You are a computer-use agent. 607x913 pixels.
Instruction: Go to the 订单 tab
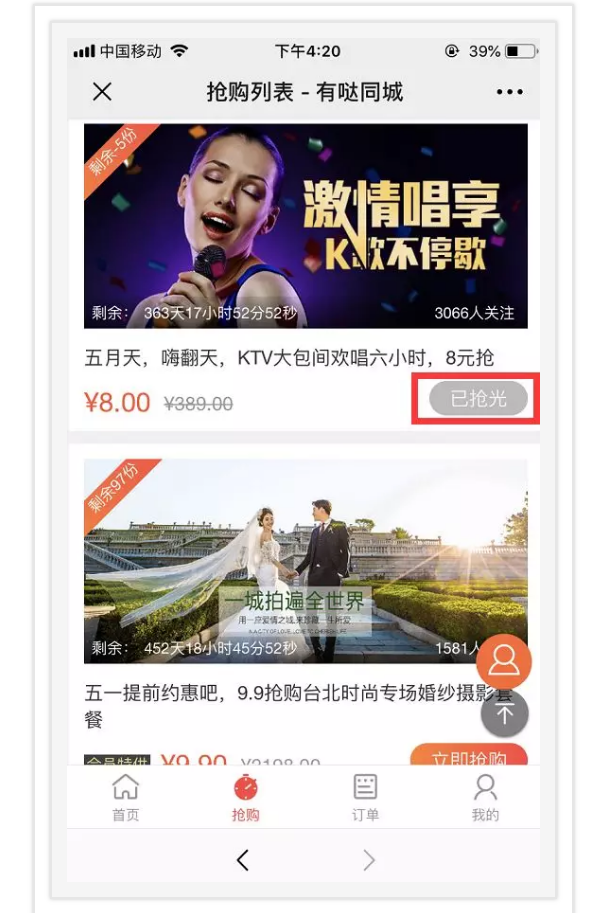point(365,797)
